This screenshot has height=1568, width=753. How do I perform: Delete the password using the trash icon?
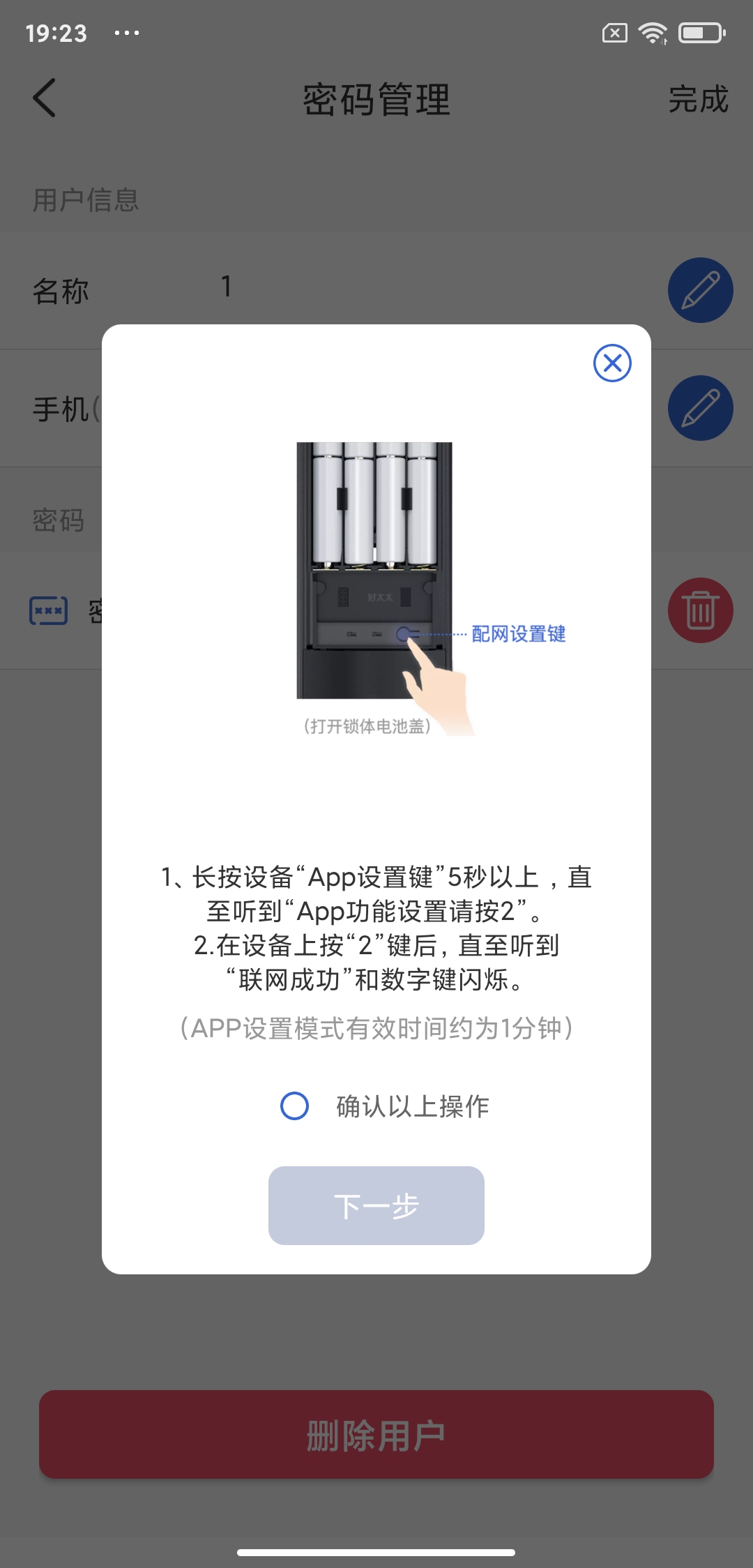coord(700,610)
